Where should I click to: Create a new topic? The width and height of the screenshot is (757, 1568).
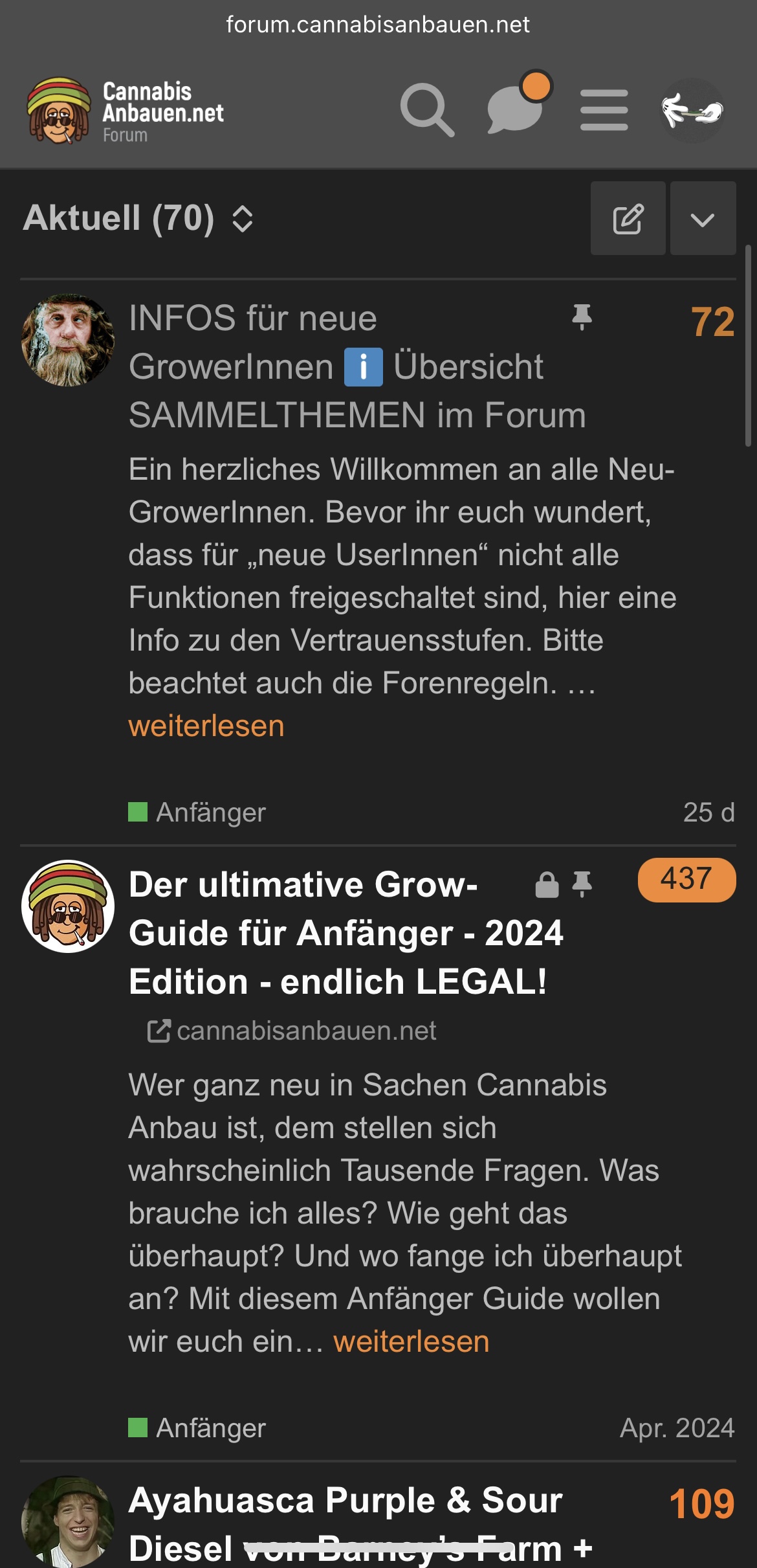click(628, 219)
